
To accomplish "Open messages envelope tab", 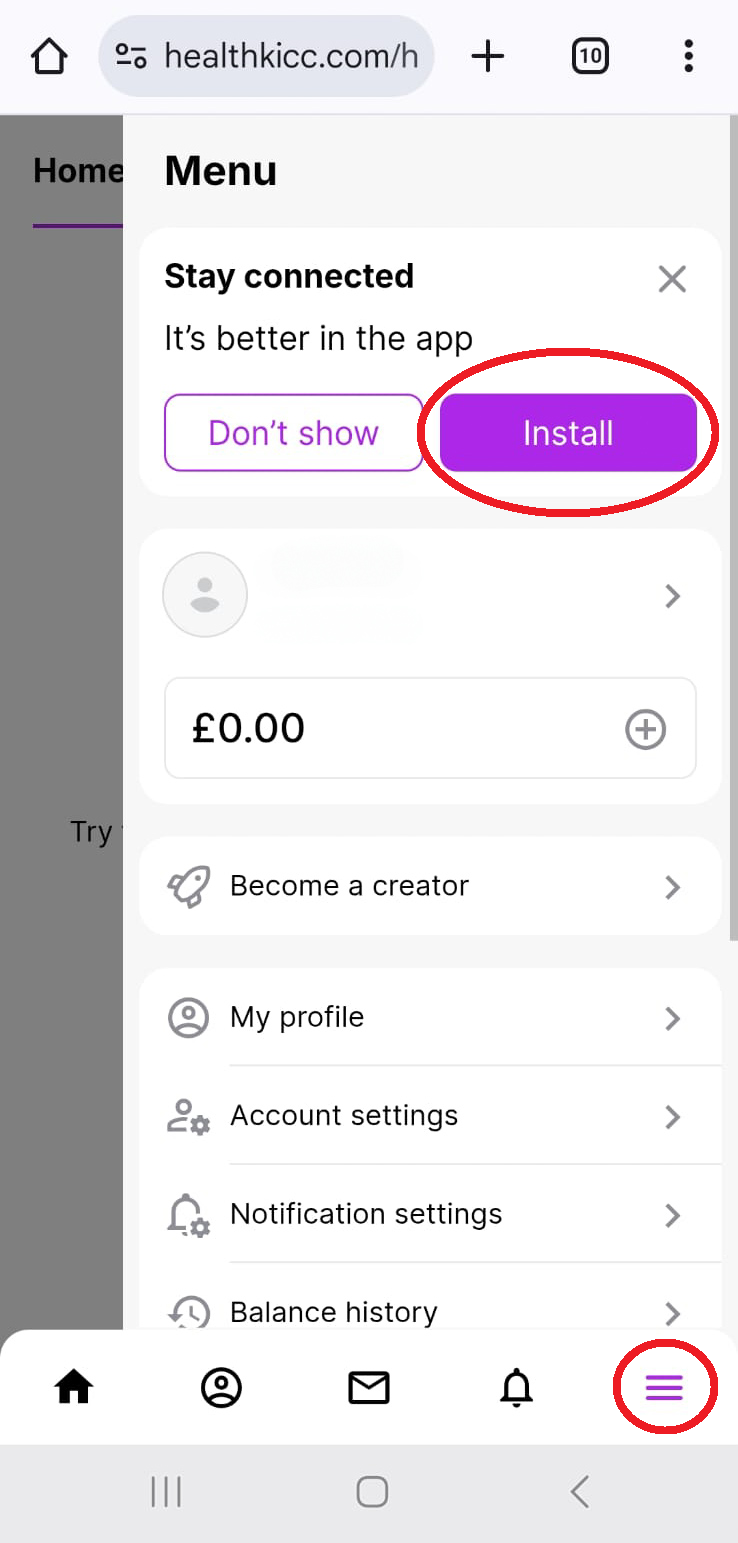I will tap(369, 1387).
